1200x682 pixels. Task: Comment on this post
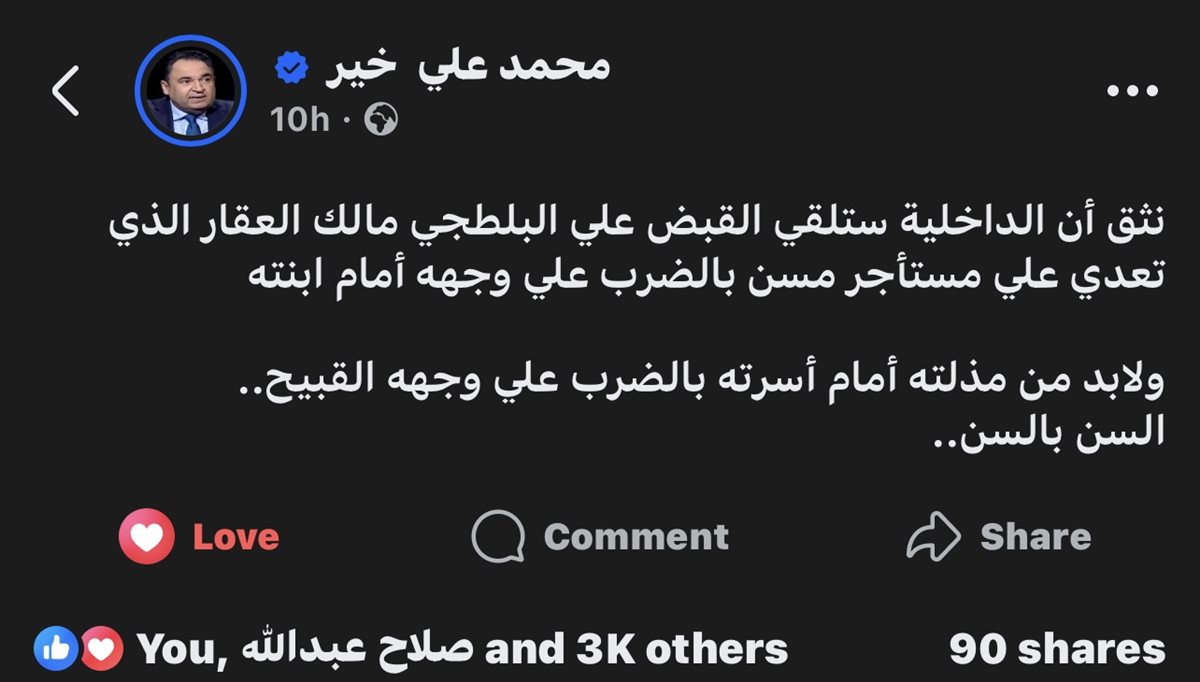point(600,537)
